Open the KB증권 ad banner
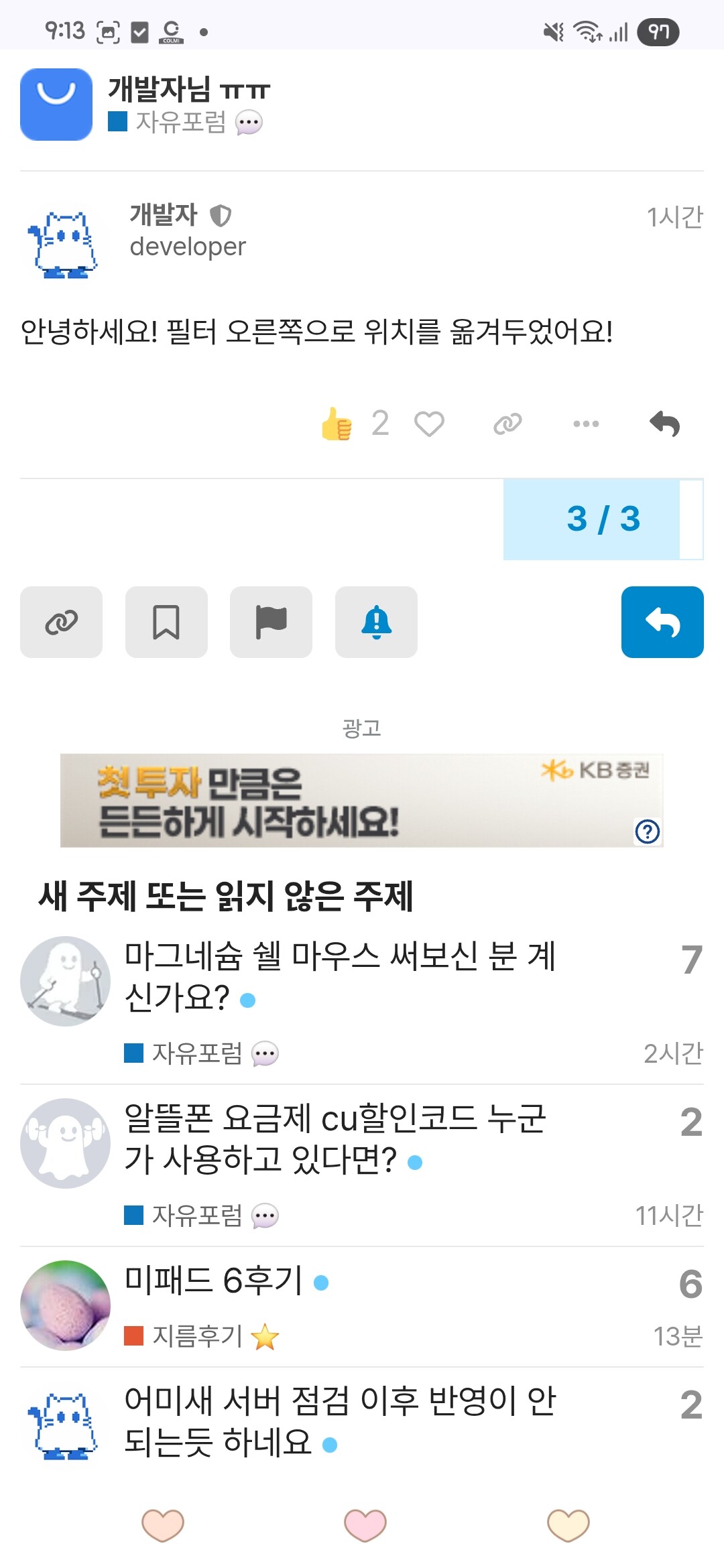This screenshot has width=724, height=1568. pos(361,800)
